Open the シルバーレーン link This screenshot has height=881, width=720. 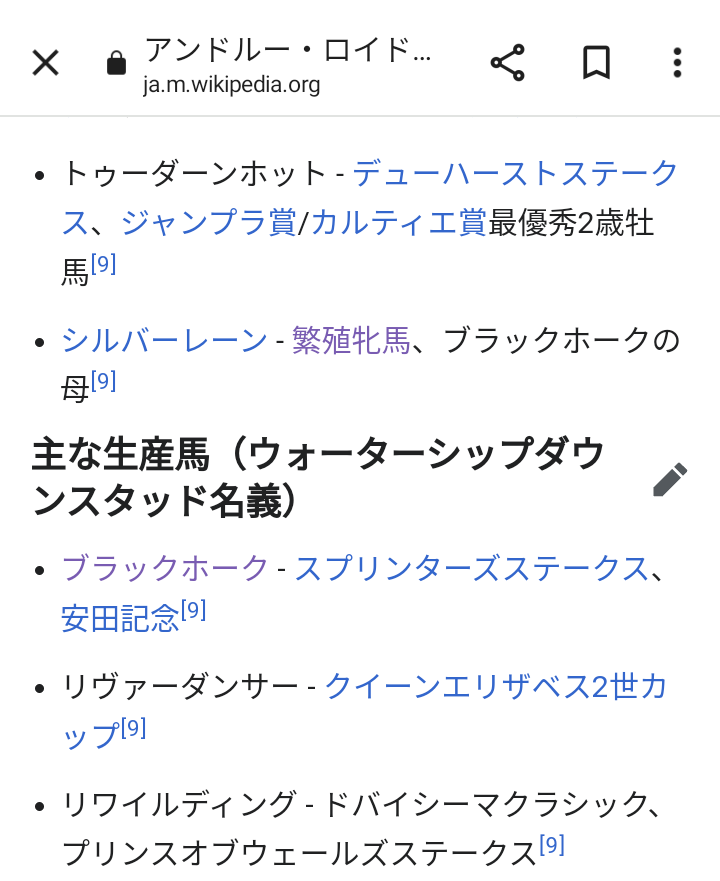(164, 340)
